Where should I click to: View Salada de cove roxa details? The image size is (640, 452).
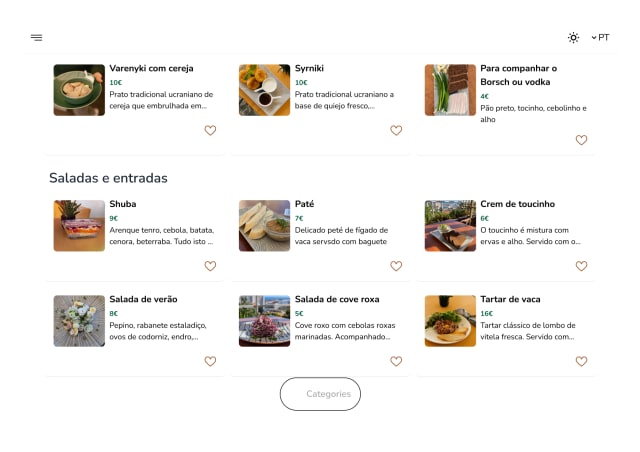[x=320, y=333]
